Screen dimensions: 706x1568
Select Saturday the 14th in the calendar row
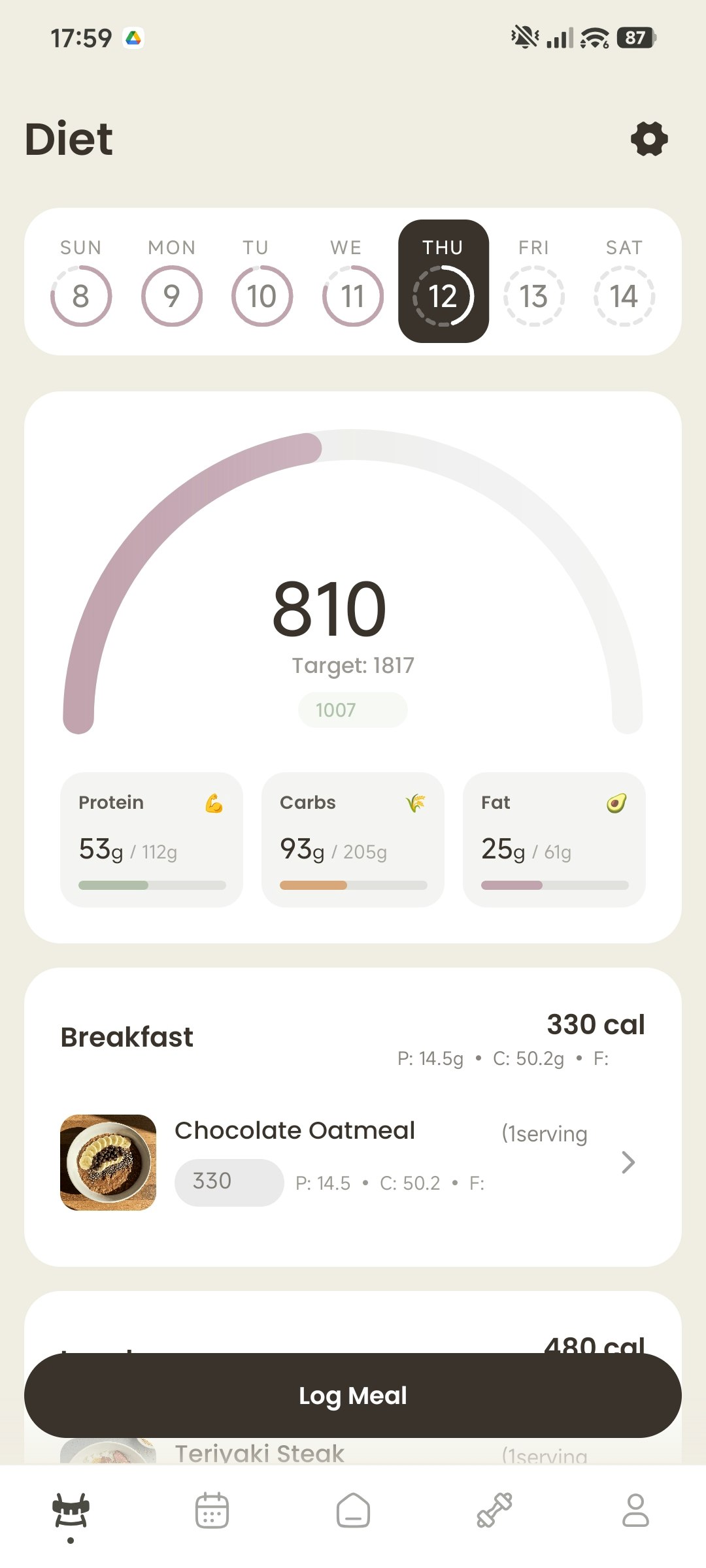[624, 295]
